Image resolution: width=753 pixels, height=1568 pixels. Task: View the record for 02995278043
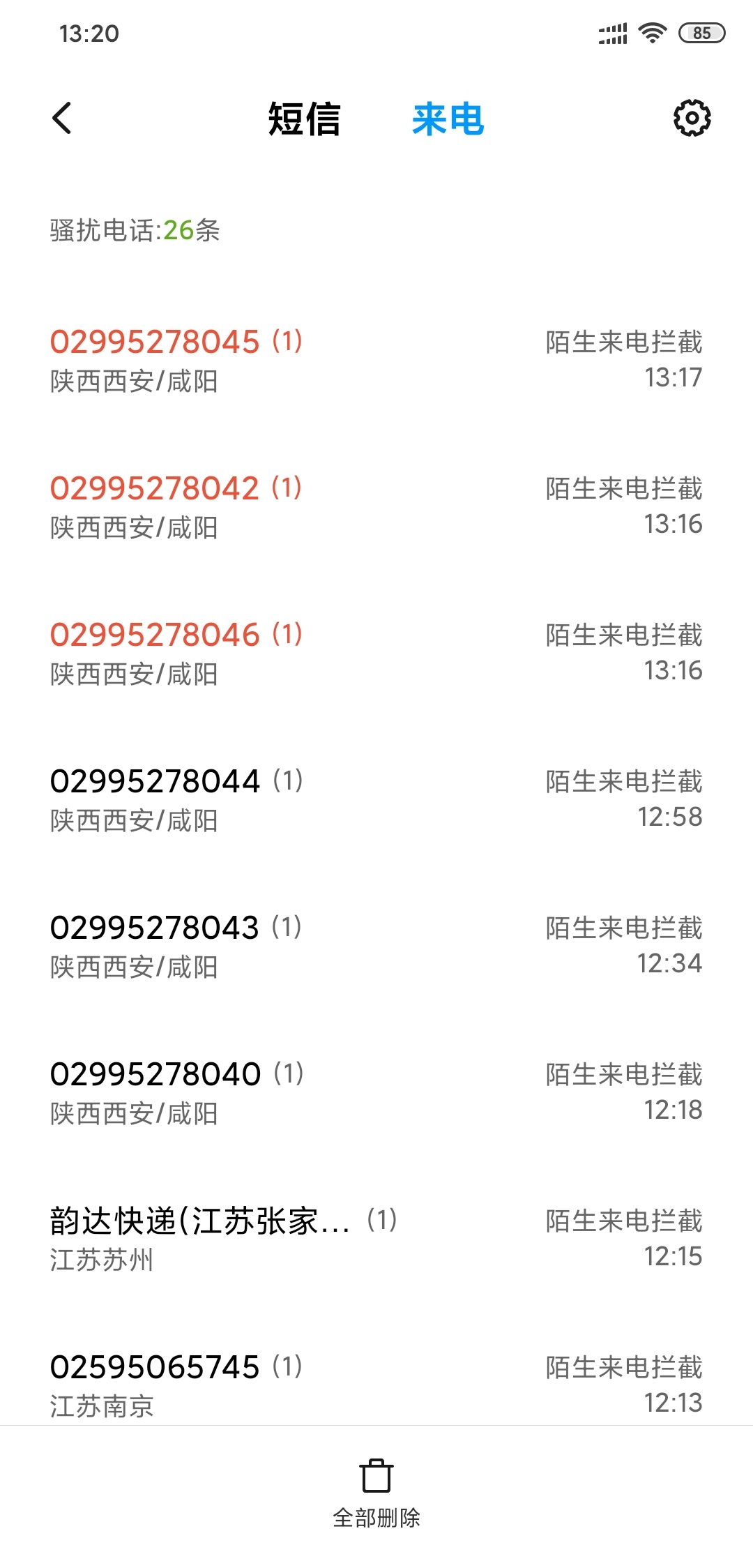[x=376, y=946]
